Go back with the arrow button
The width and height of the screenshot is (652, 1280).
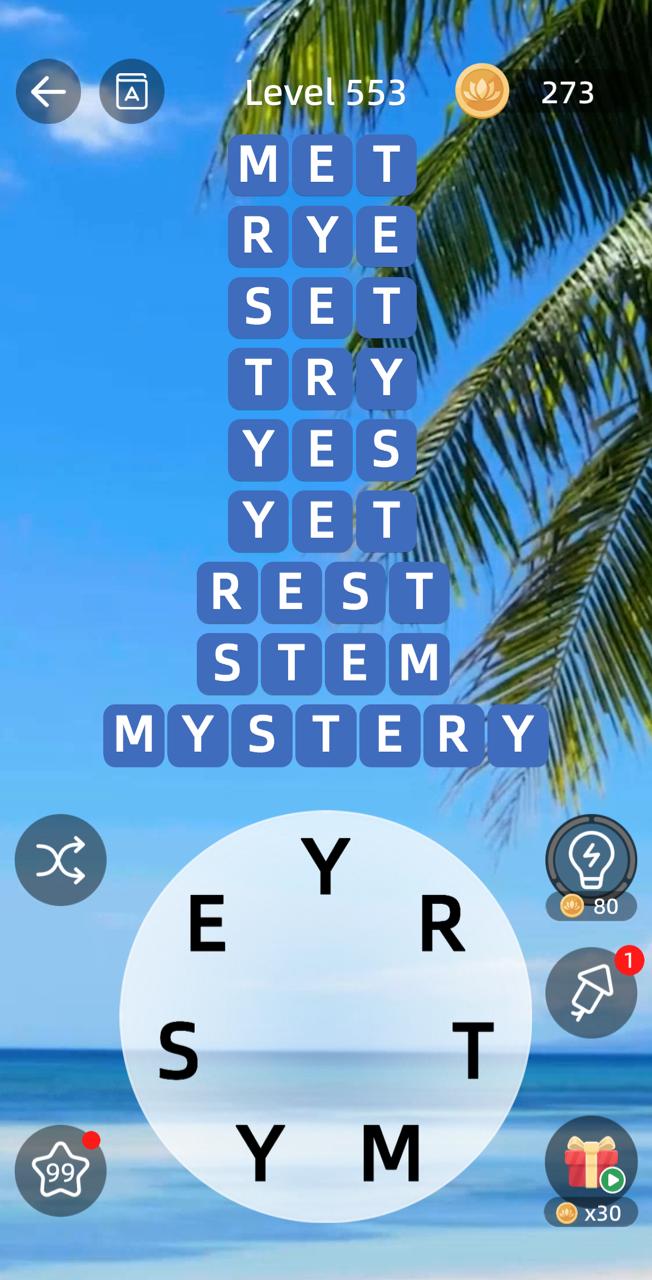pyautogui.click(x=48, y=92)
